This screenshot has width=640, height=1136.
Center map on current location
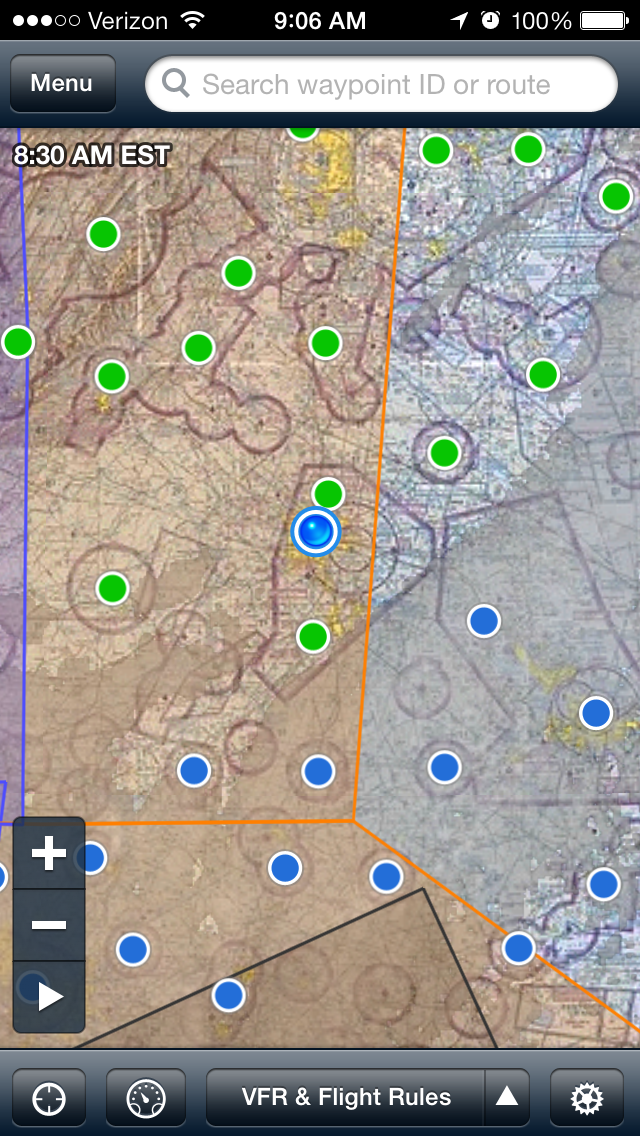[x=49, y=1098]
